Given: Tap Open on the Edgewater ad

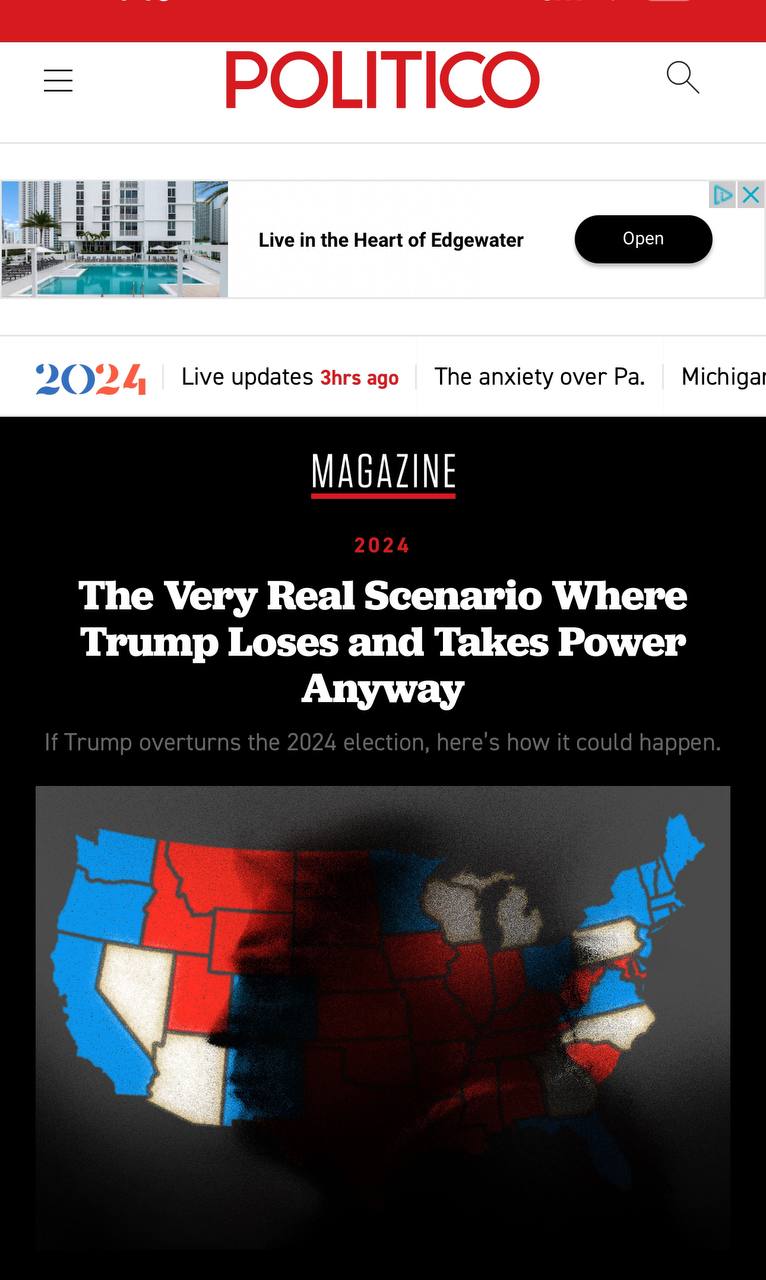Looking at the screenshot, I should click(643, 239).
